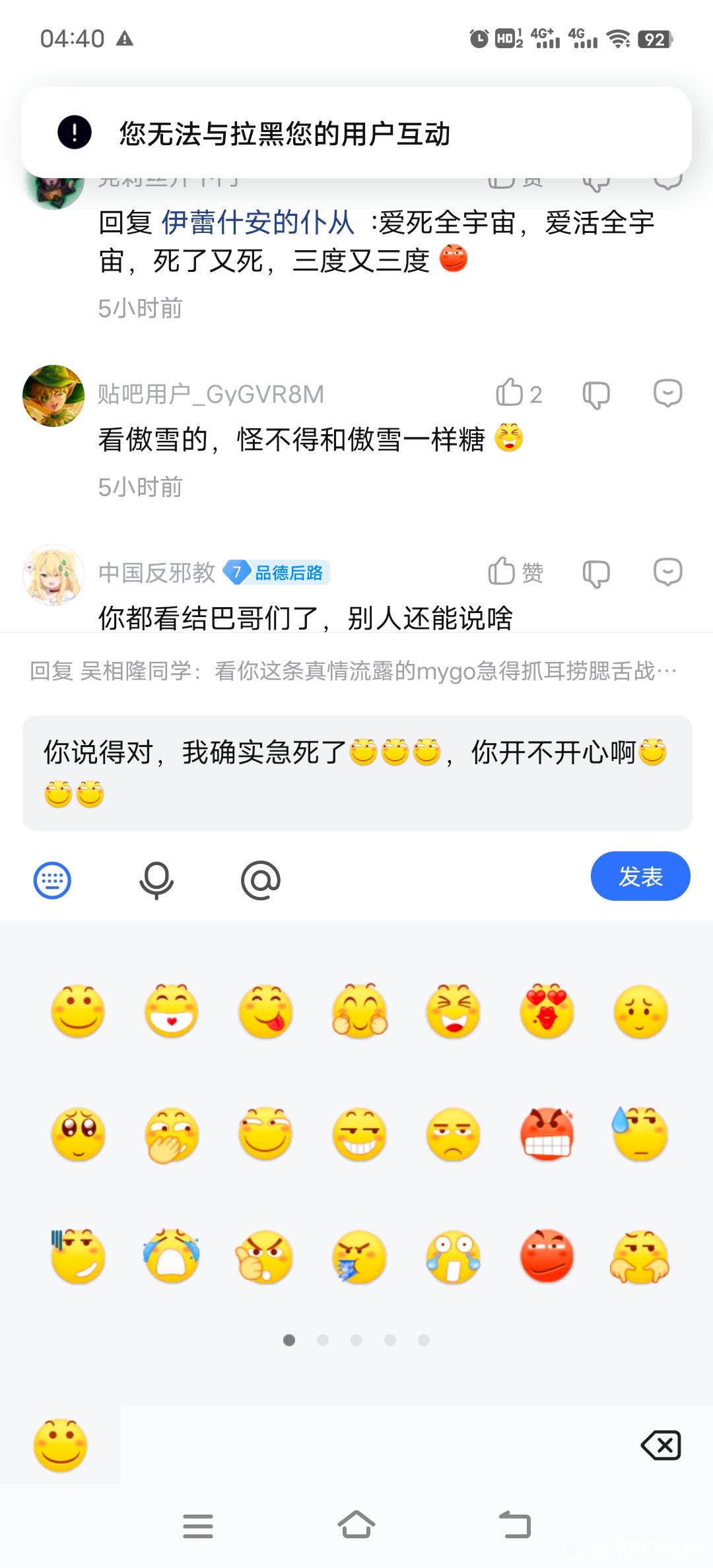This screenshot has width=713, height=1568.
Task: Dislike 中国反邪教's comment
Action: tap(595, 573)
